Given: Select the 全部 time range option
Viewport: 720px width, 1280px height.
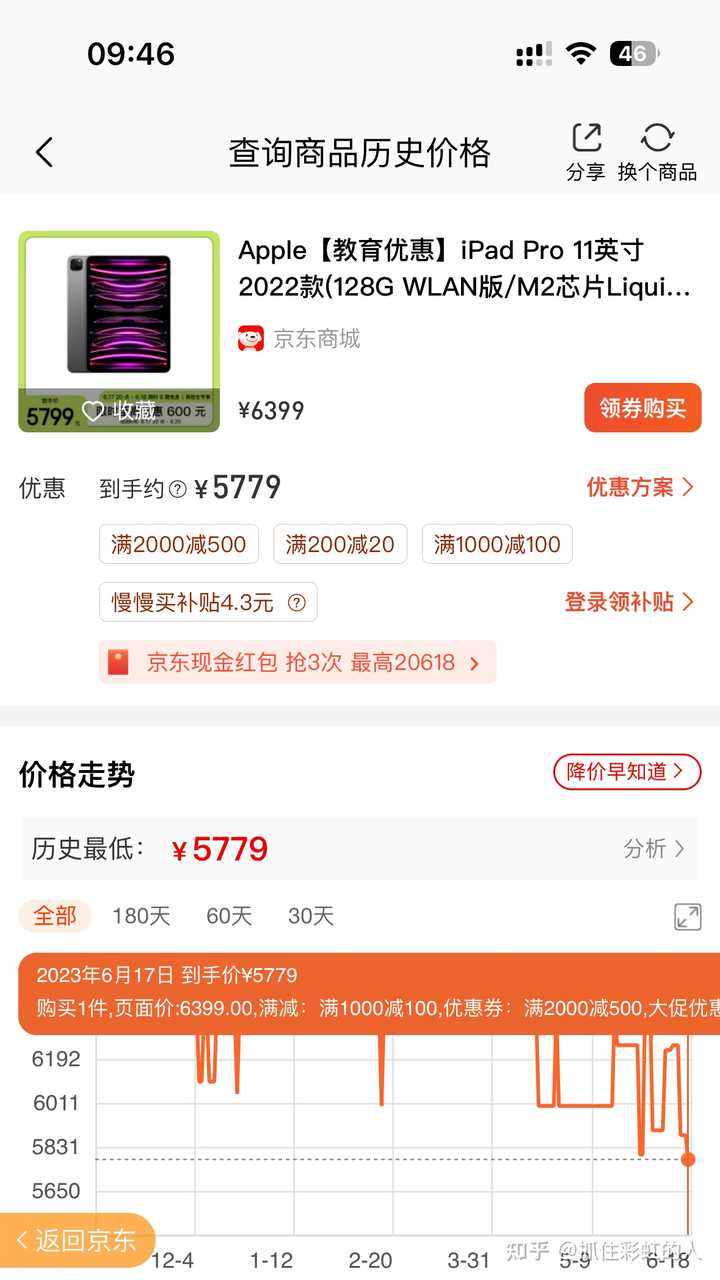Looking at the screenshot, I should pyautogui.click(x=55, y=915).
